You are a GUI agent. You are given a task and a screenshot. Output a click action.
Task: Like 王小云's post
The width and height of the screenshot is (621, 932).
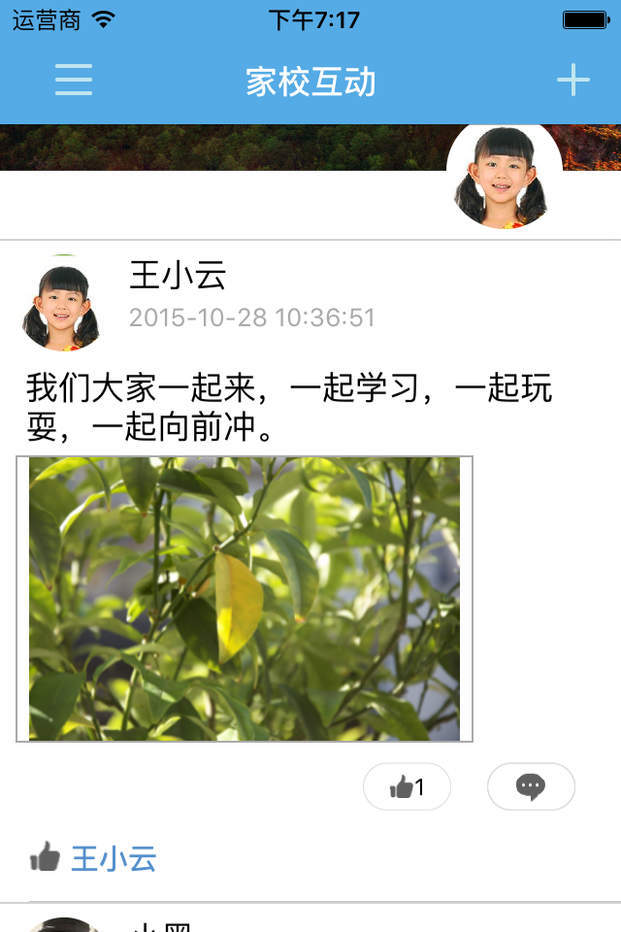click(407, 787)
